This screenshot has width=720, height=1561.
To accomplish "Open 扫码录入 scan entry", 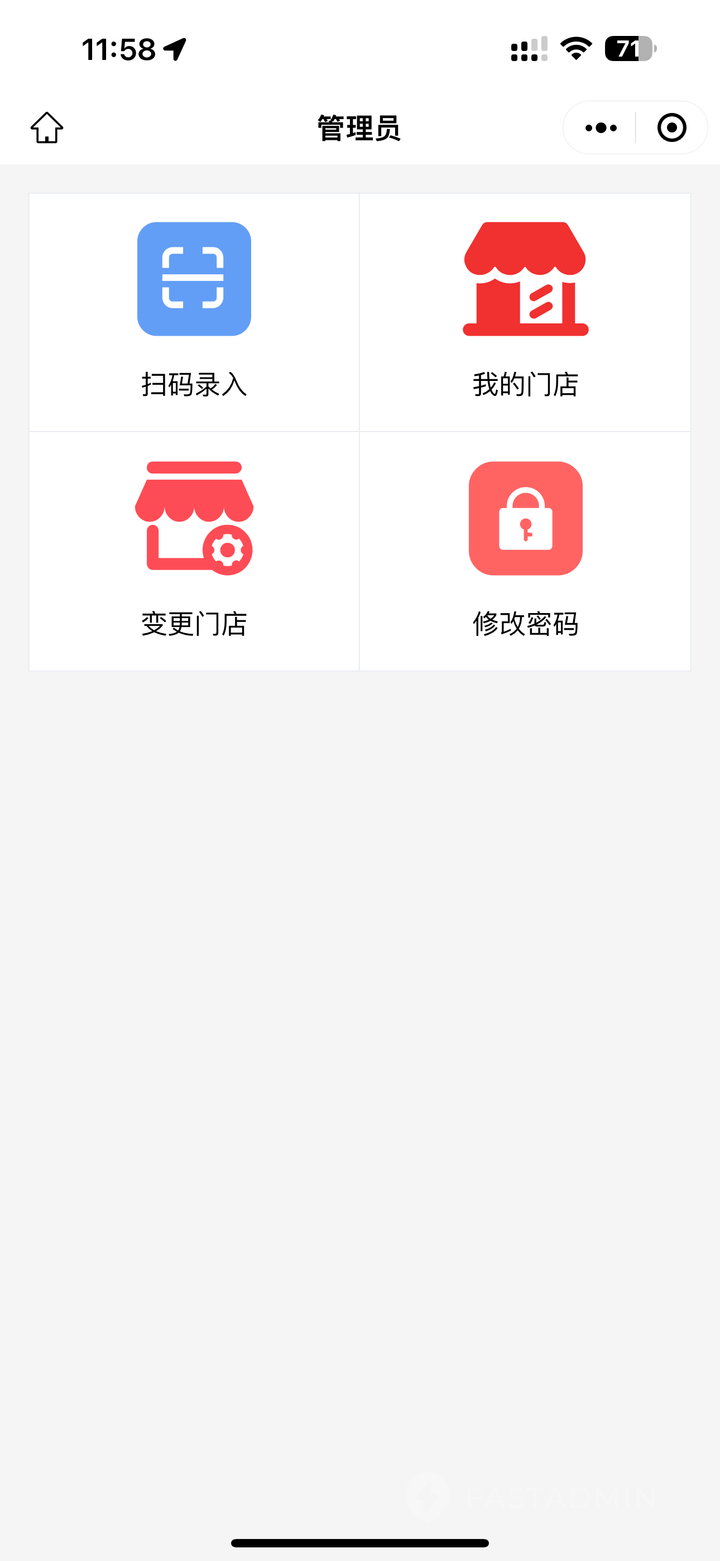I will point(194,312).
